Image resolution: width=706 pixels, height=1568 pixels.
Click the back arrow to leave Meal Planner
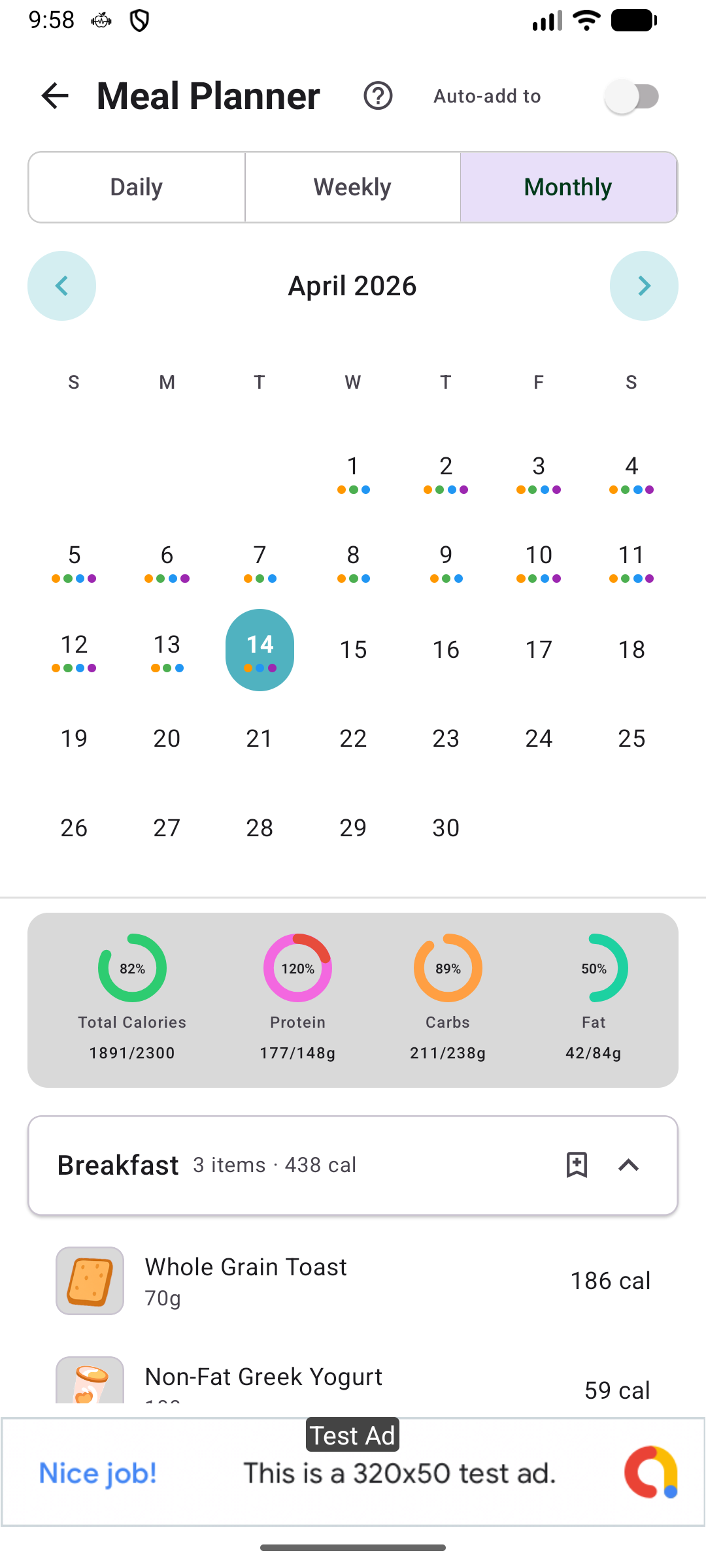(x=55, y=96)
